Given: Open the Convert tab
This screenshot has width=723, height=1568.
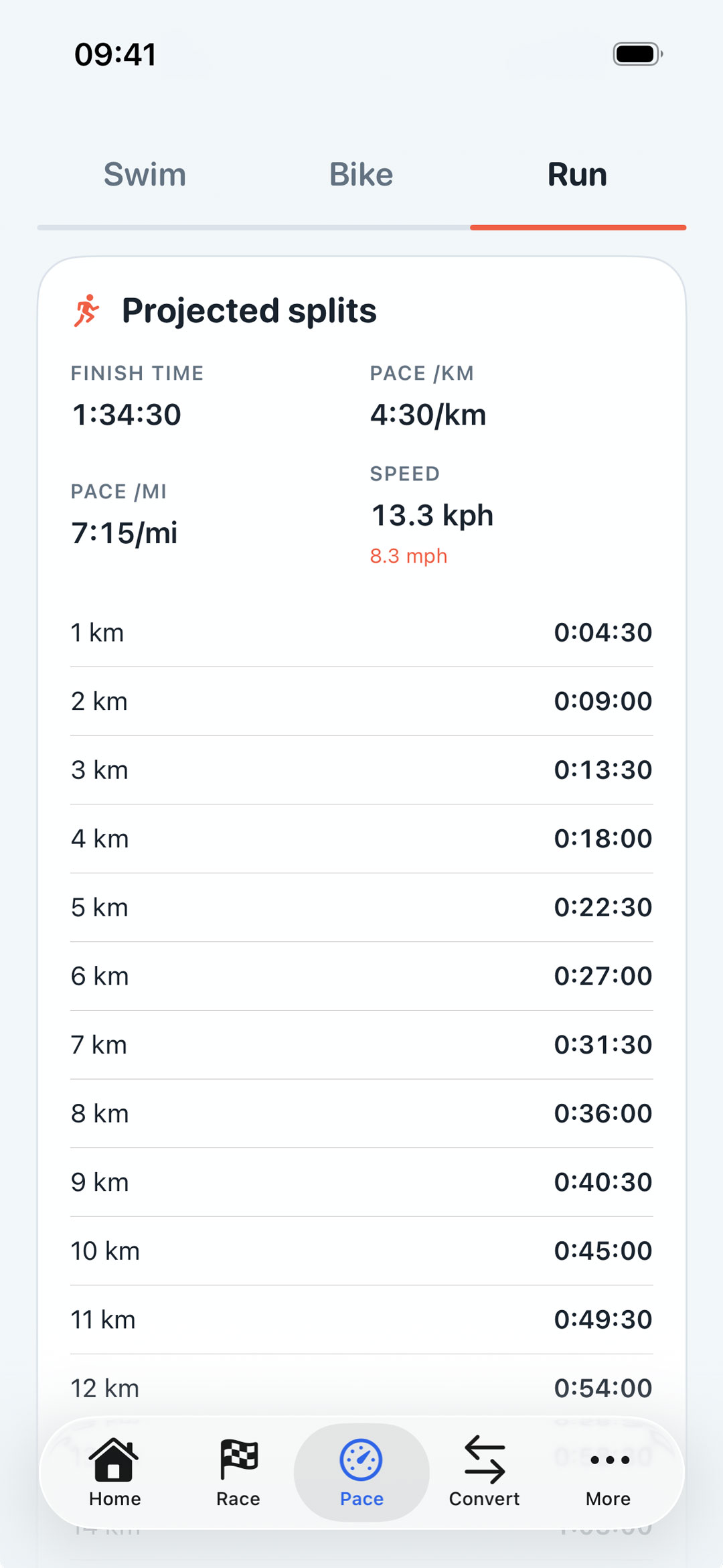Looking at the screenshot, I should tap(484, 1472).
